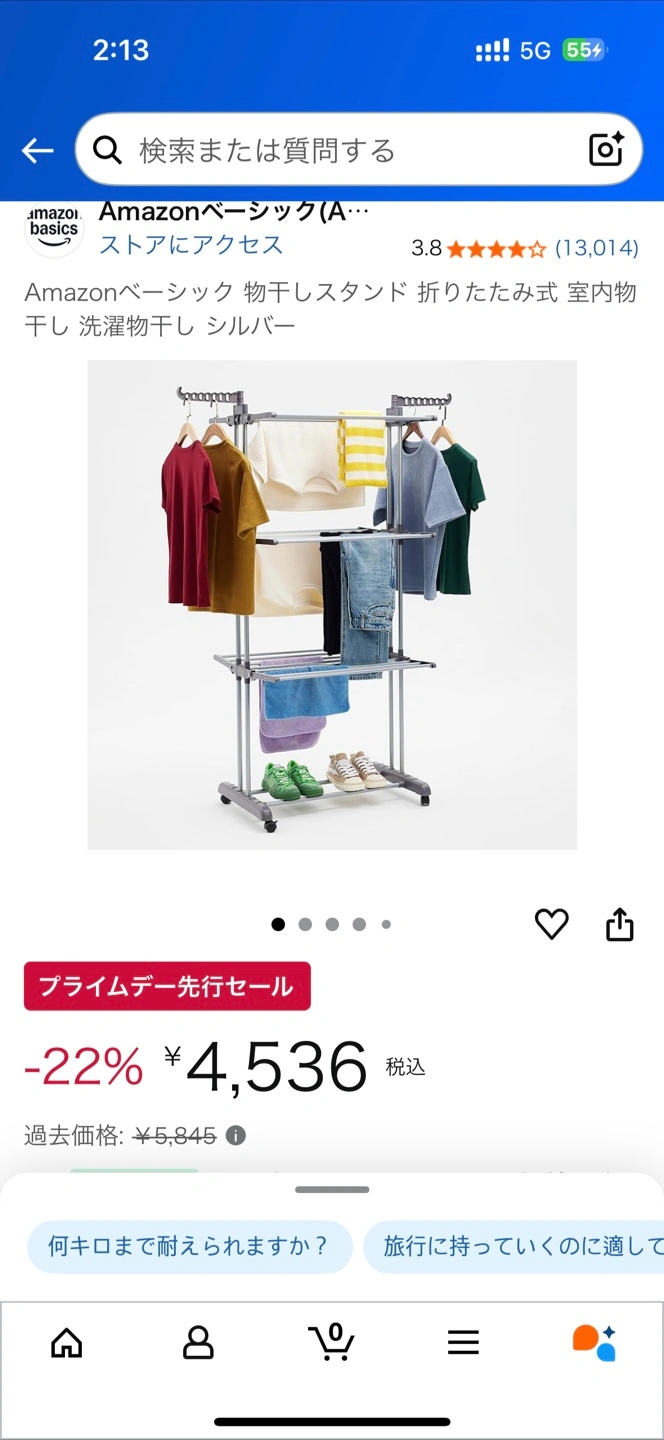The image size is (664, 1440).
Task: Tap the image carousel page dots
Action: (x=331, y=924)
